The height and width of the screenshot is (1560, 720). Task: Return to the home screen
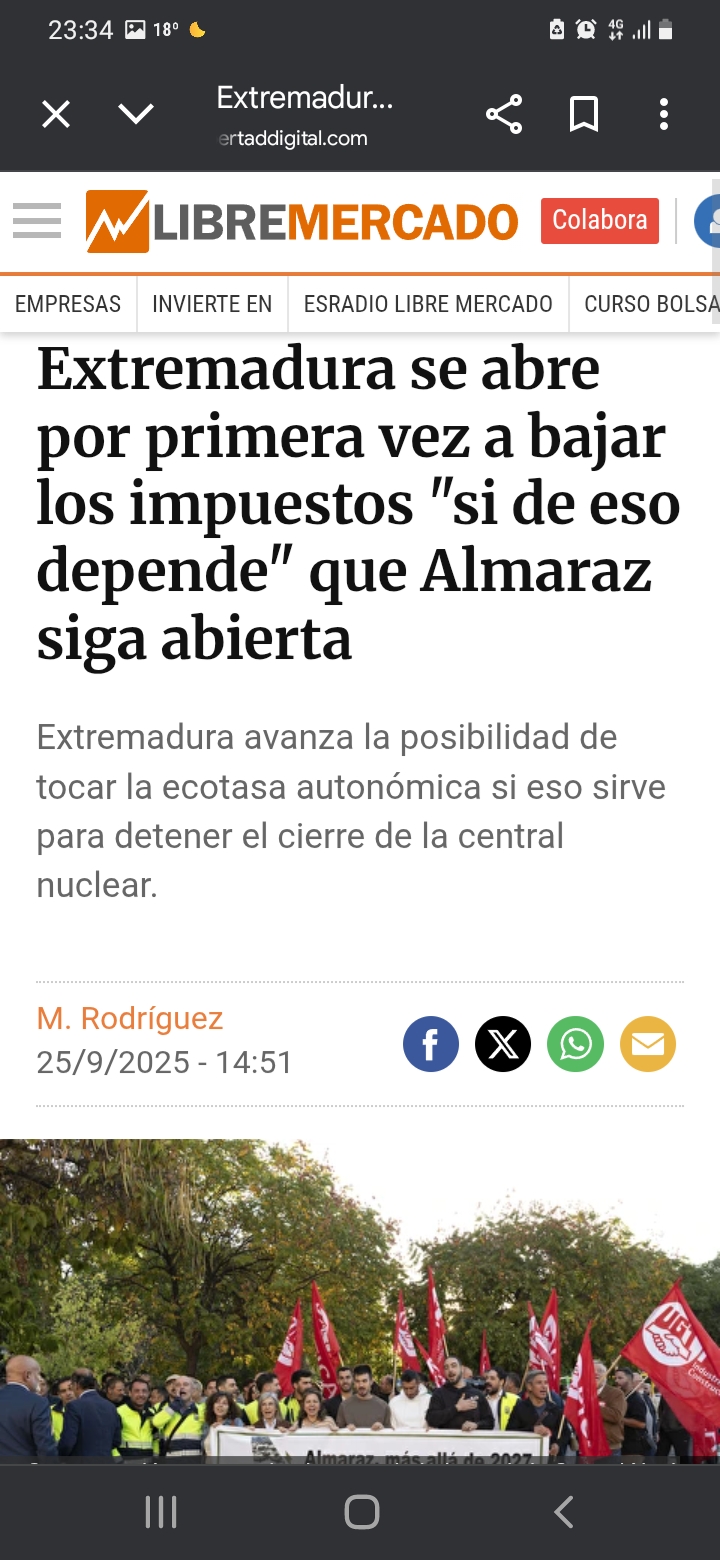(x=361, y=1512)
